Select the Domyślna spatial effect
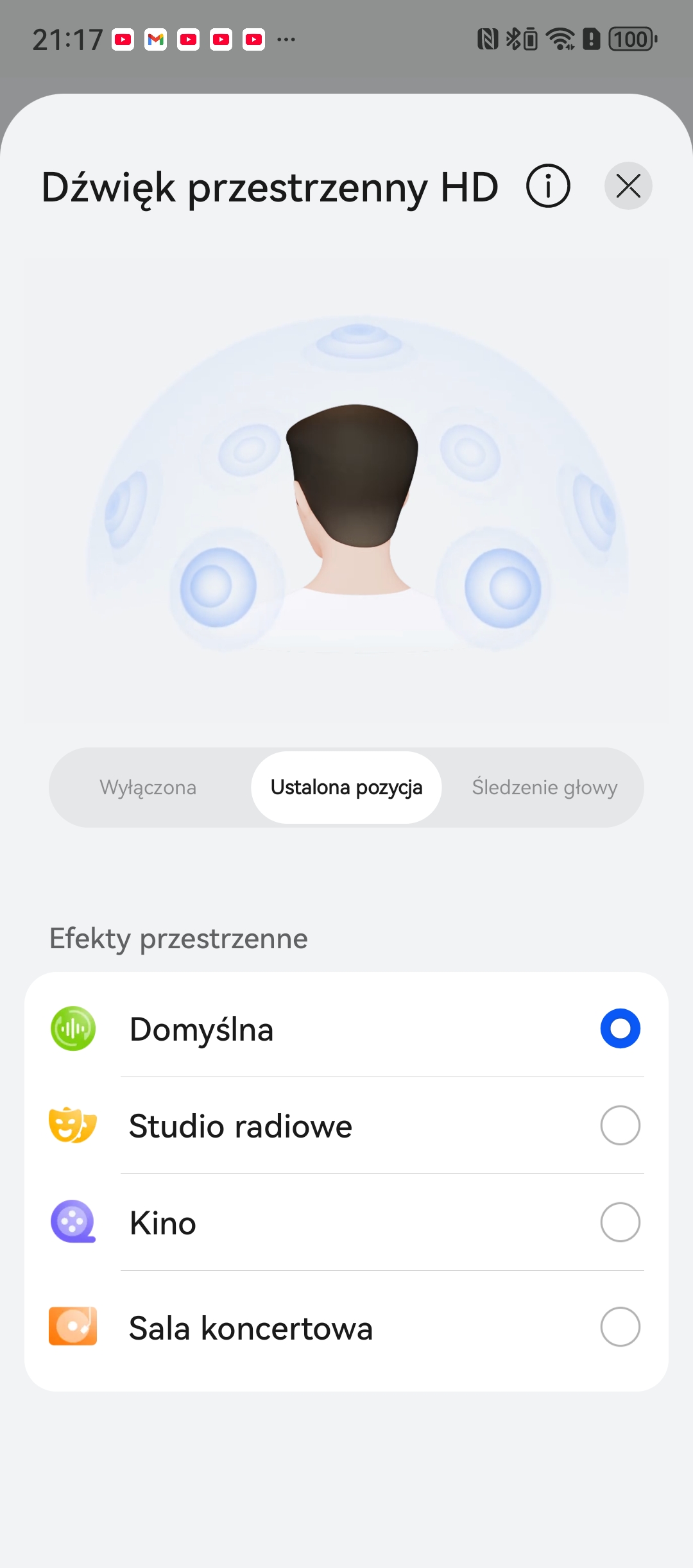Screen dimensions: 693x1568 [x=619, y=1028]
